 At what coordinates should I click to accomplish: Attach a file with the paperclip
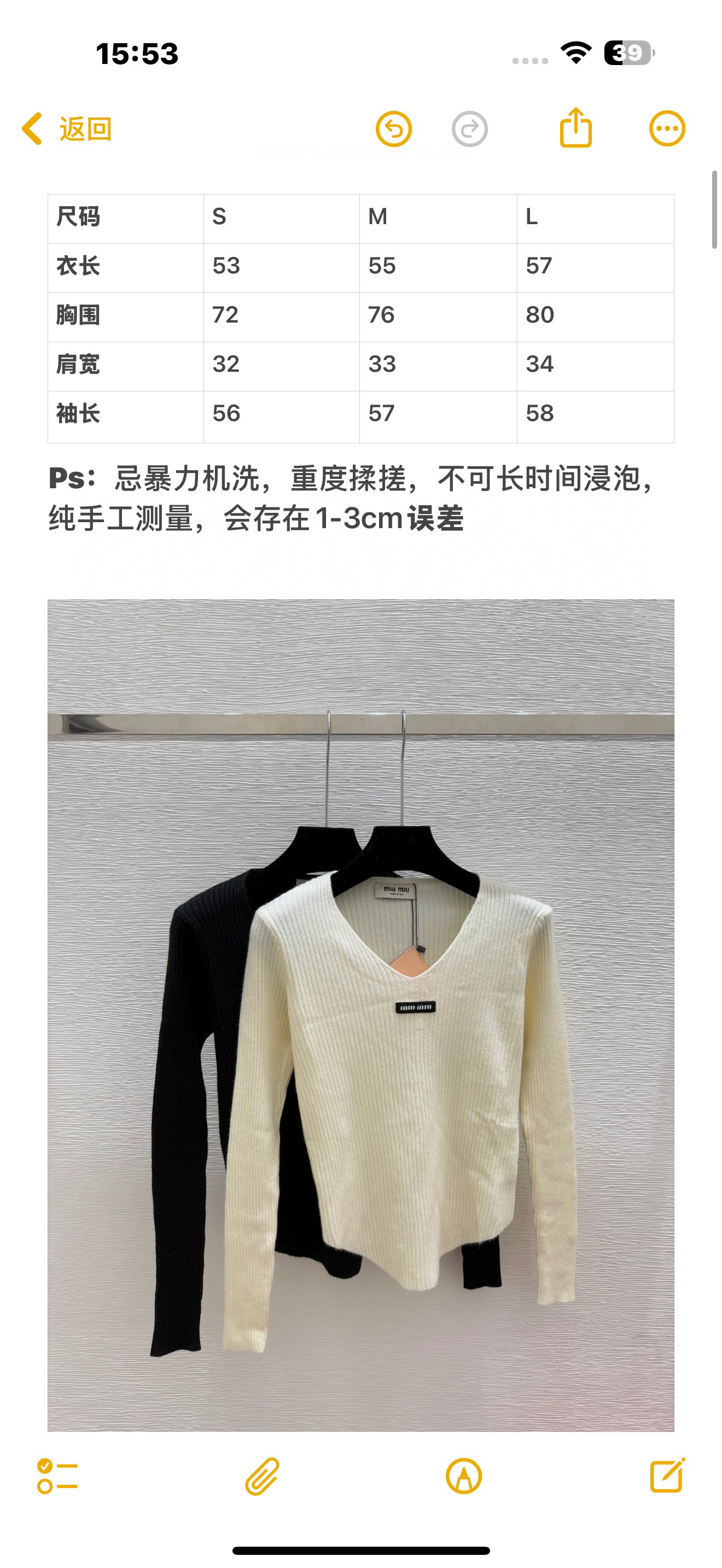(262, 1476)
